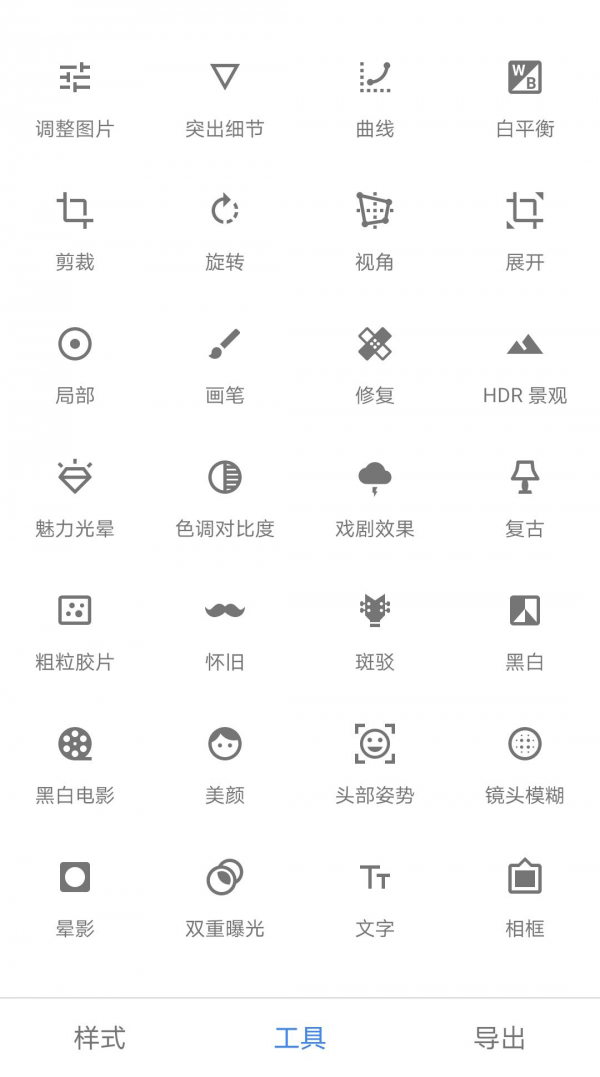Viewport: 600px width, 1077px height.
Task: Apply the HDR 景观 filter
Action: coord(525,365)
